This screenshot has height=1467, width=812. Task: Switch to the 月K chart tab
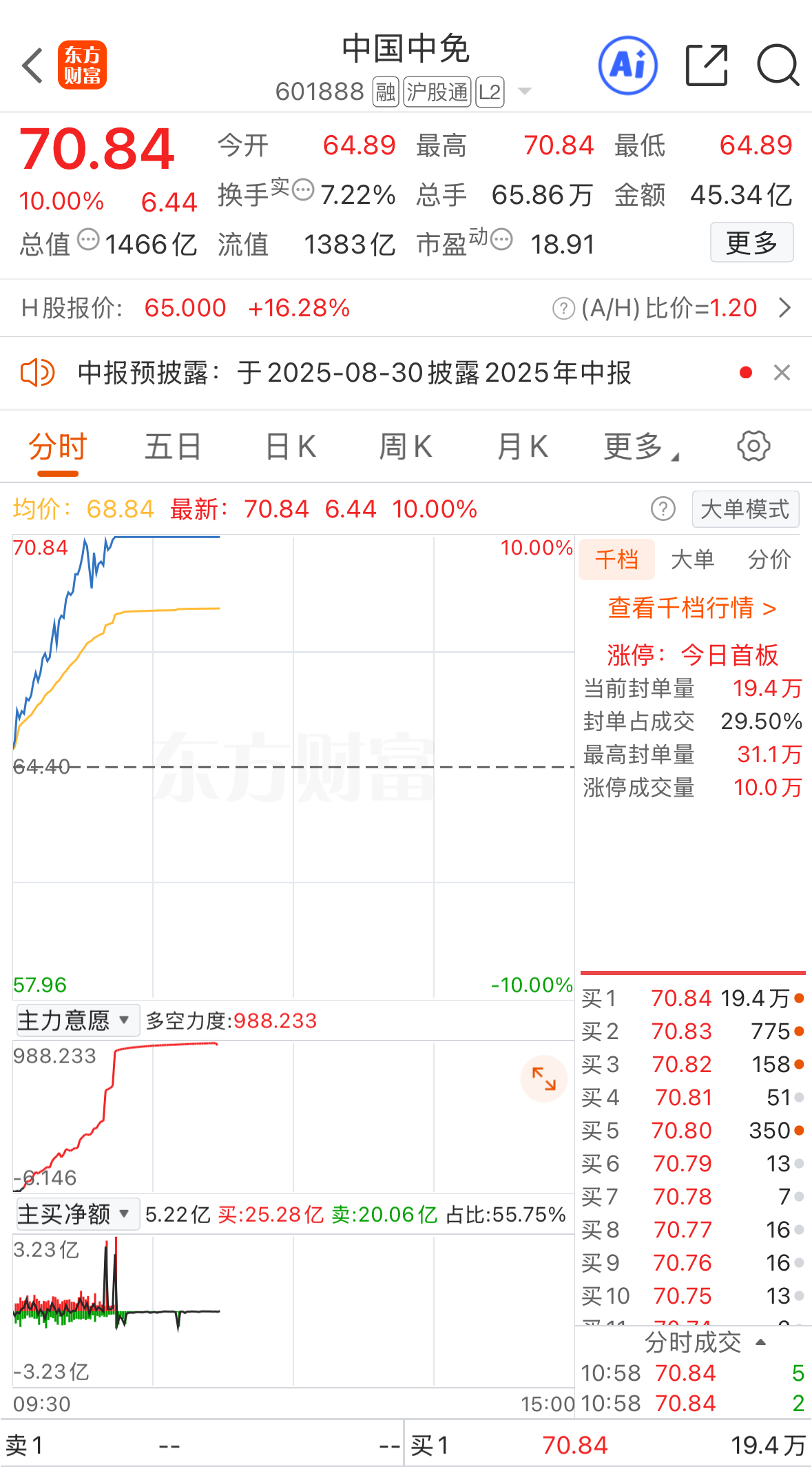pyautogui.click(x=523, y=447)
